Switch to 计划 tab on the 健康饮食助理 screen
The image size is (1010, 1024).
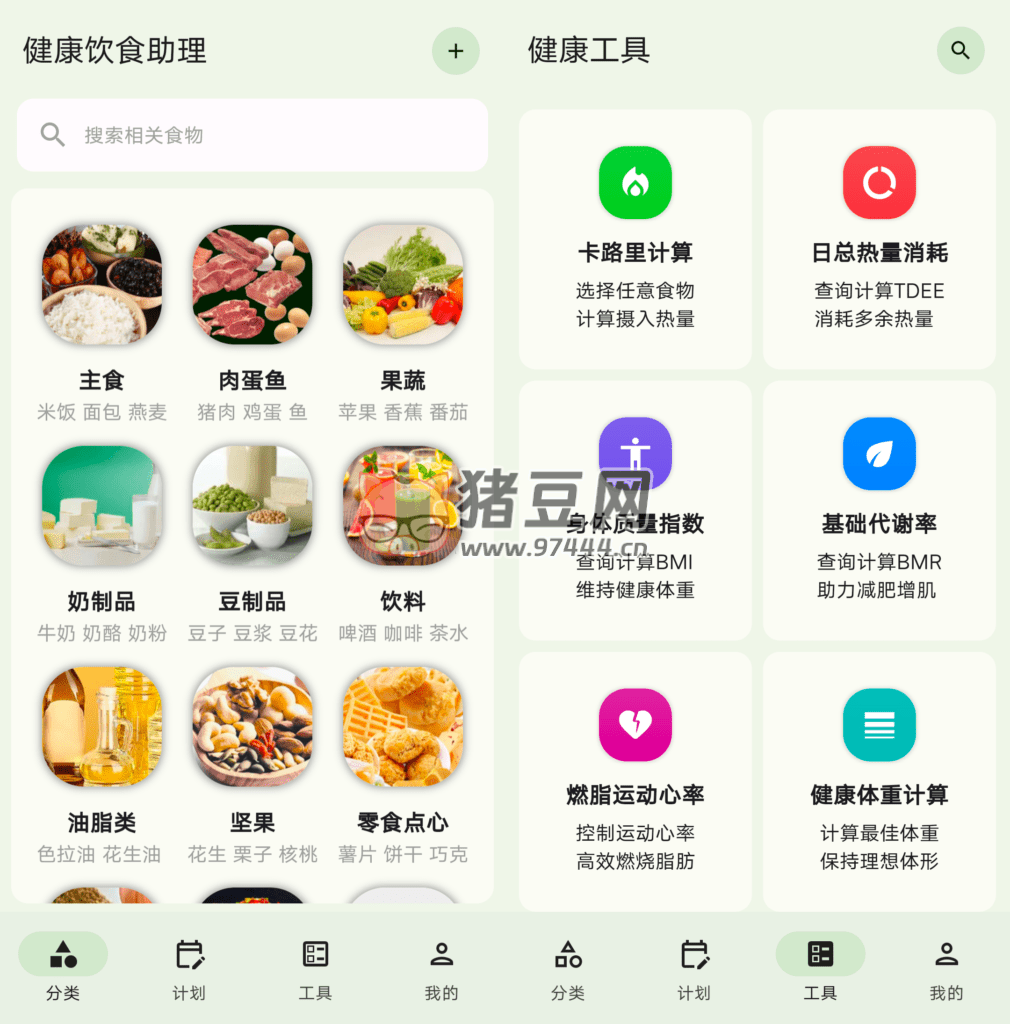(x=189, y=969)
